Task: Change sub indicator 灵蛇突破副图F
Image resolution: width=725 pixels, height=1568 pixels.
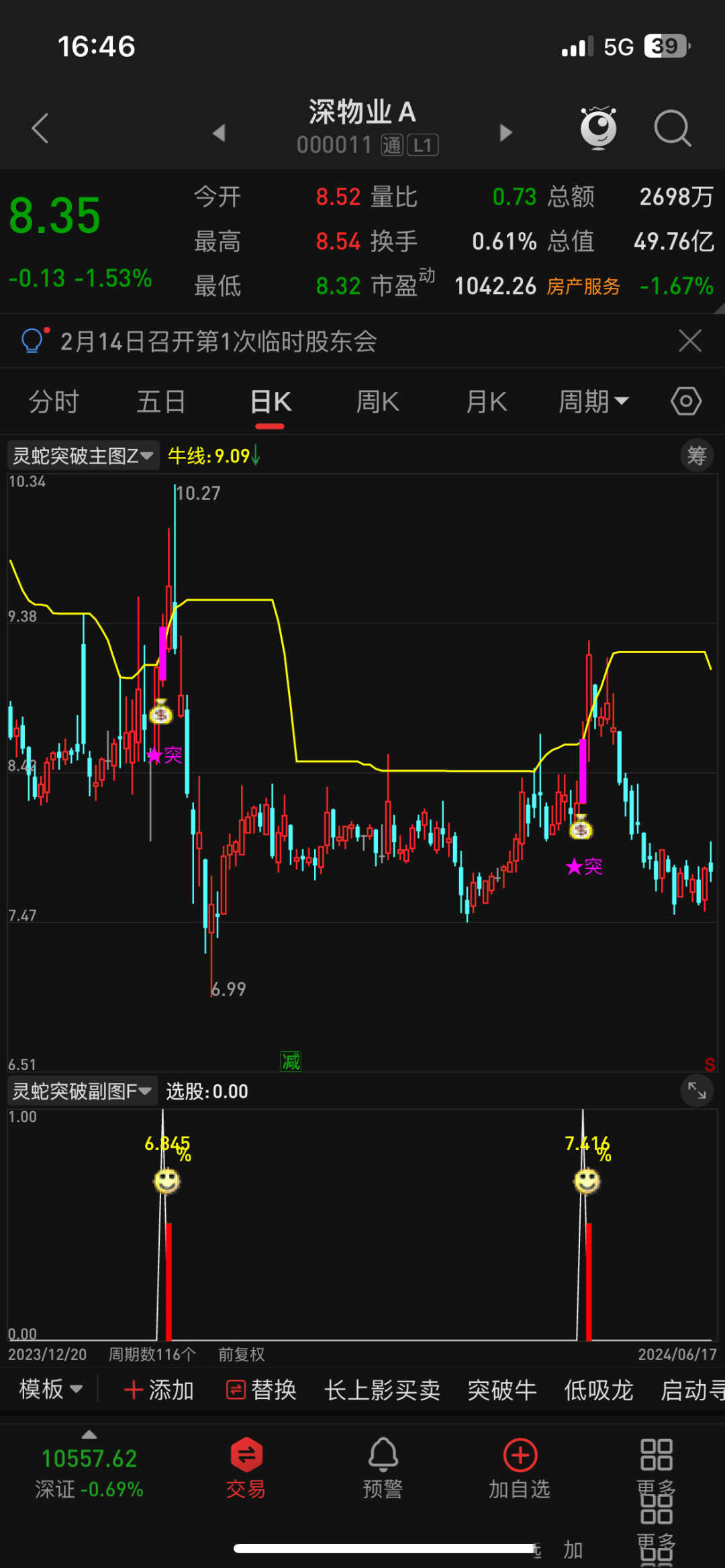Action: 82,1092
